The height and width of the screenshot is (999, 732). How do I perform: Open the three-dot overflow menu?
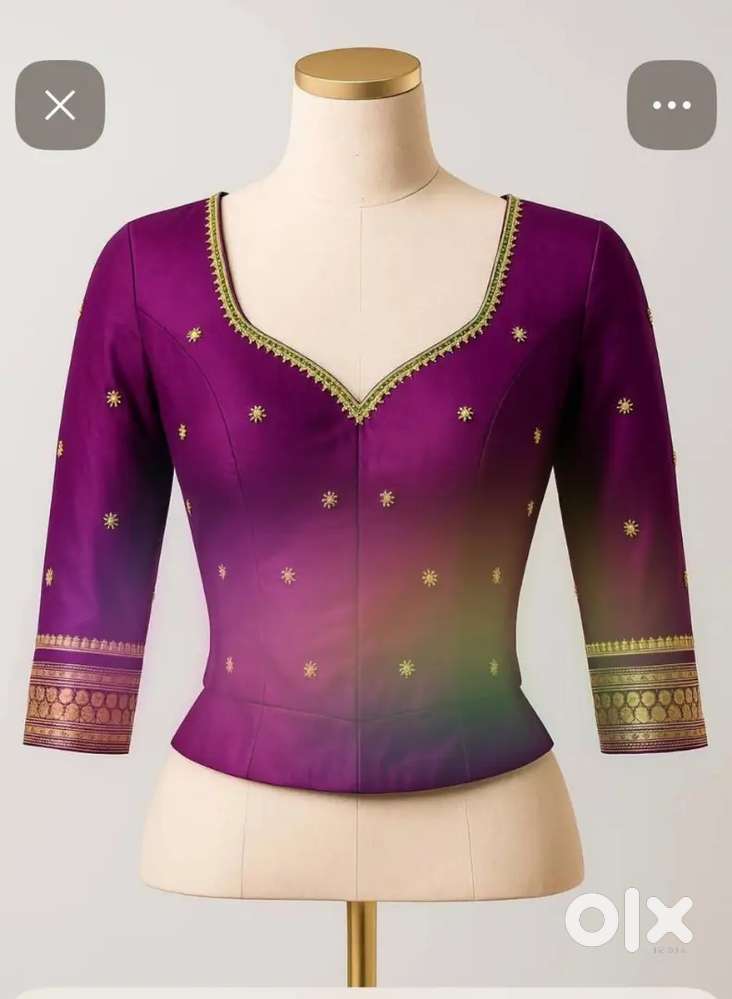(671, 105)
